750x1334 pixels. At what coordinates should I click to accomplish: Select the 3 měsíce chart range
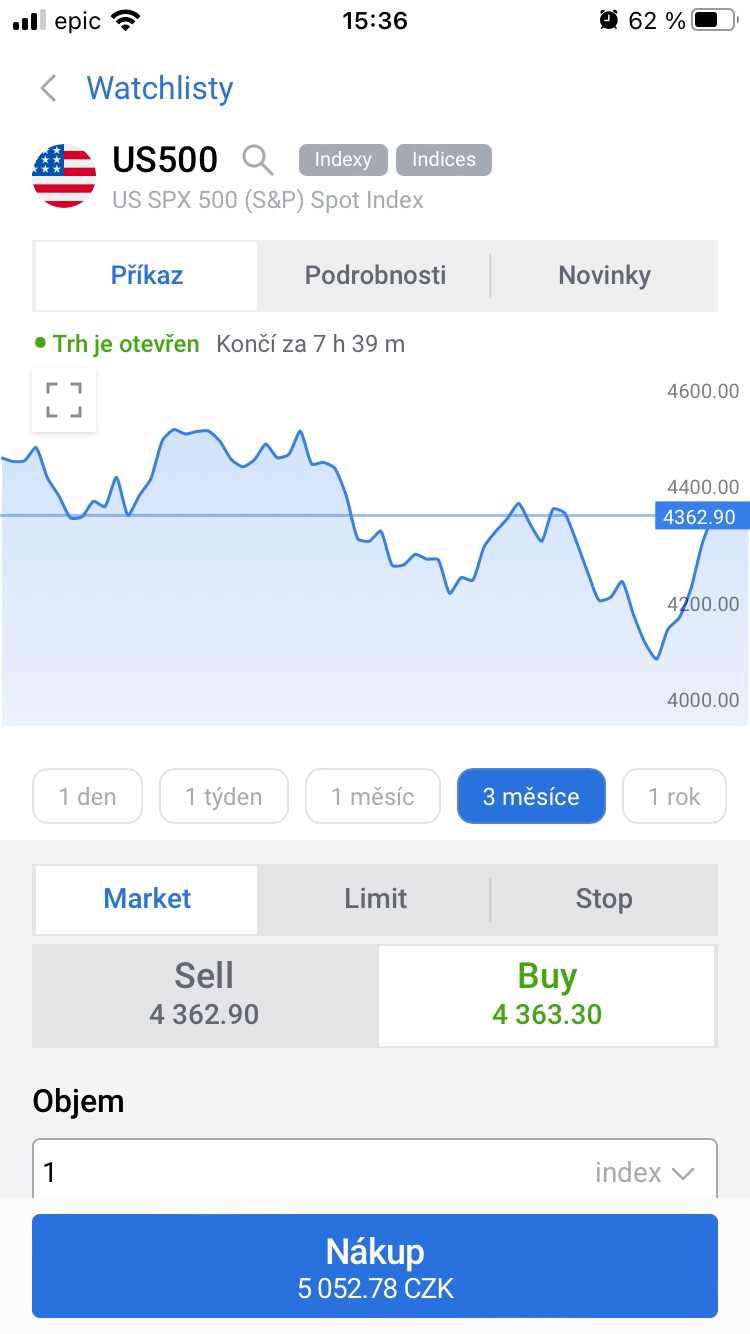[x=531, y=796]
